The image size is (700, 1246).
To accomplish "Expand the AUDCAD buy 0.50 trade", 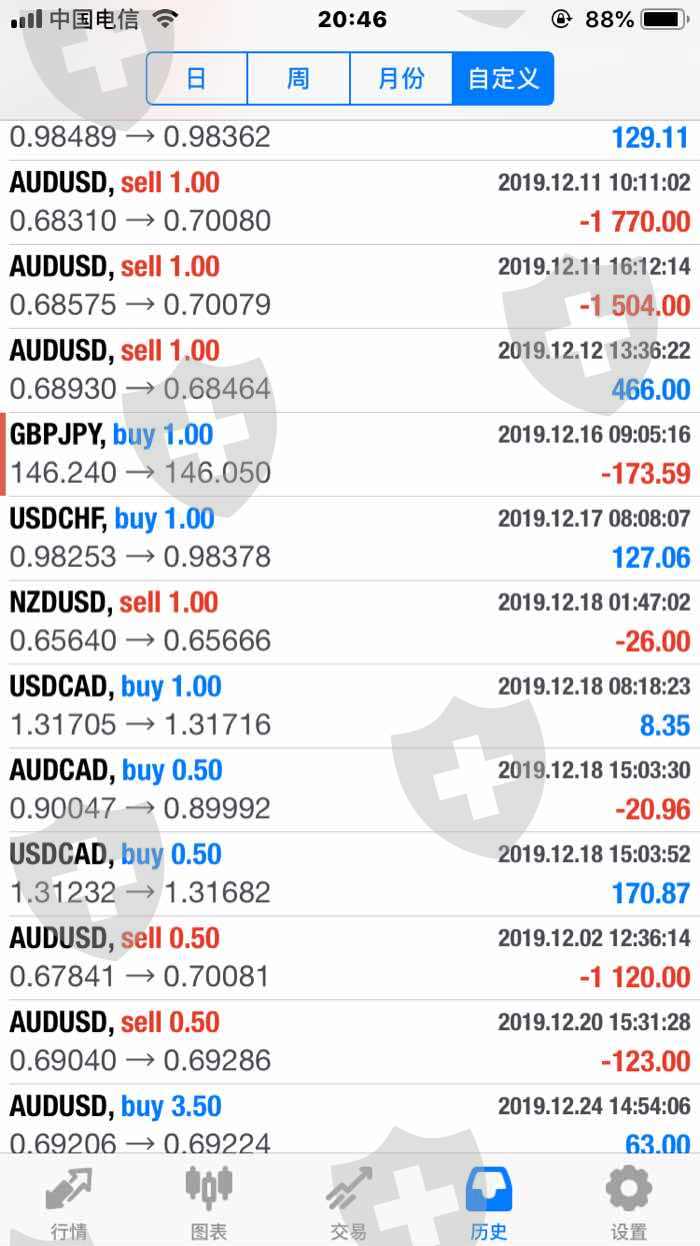I will coord(350,790).
